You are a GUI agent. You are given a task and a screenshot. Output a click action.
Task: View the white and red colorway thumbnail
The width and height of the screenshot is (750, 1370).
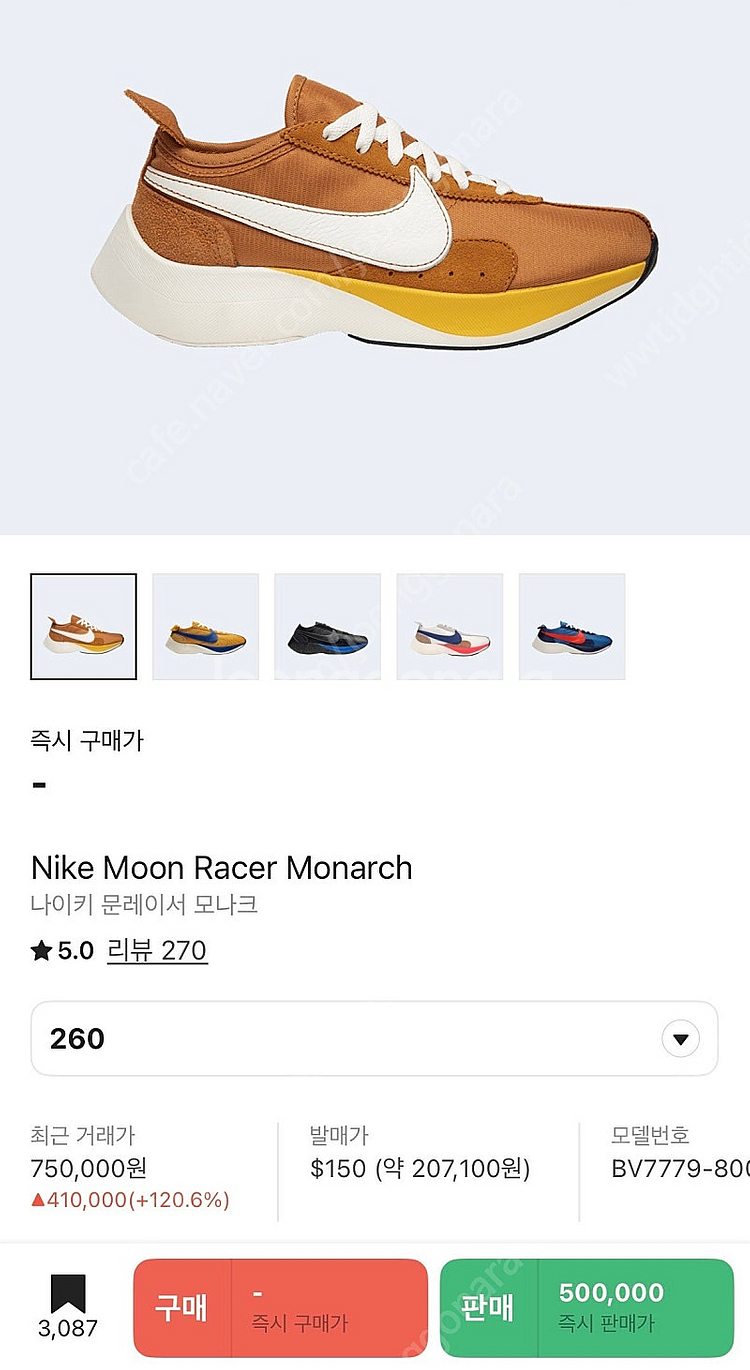point(450,627)
